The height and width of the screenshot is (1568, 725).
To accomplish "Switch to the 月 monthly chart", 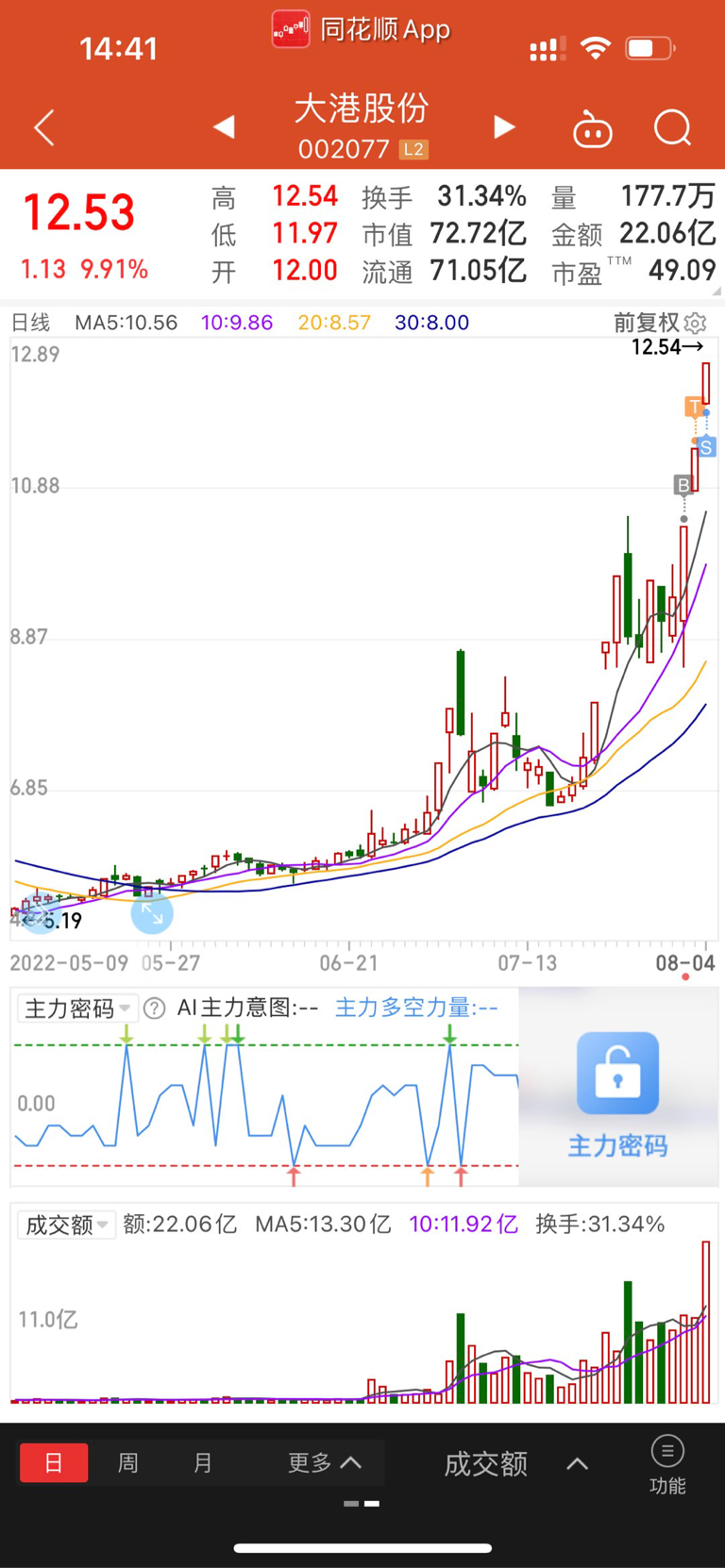I will pyautogui.click(x=203, y=1462).
